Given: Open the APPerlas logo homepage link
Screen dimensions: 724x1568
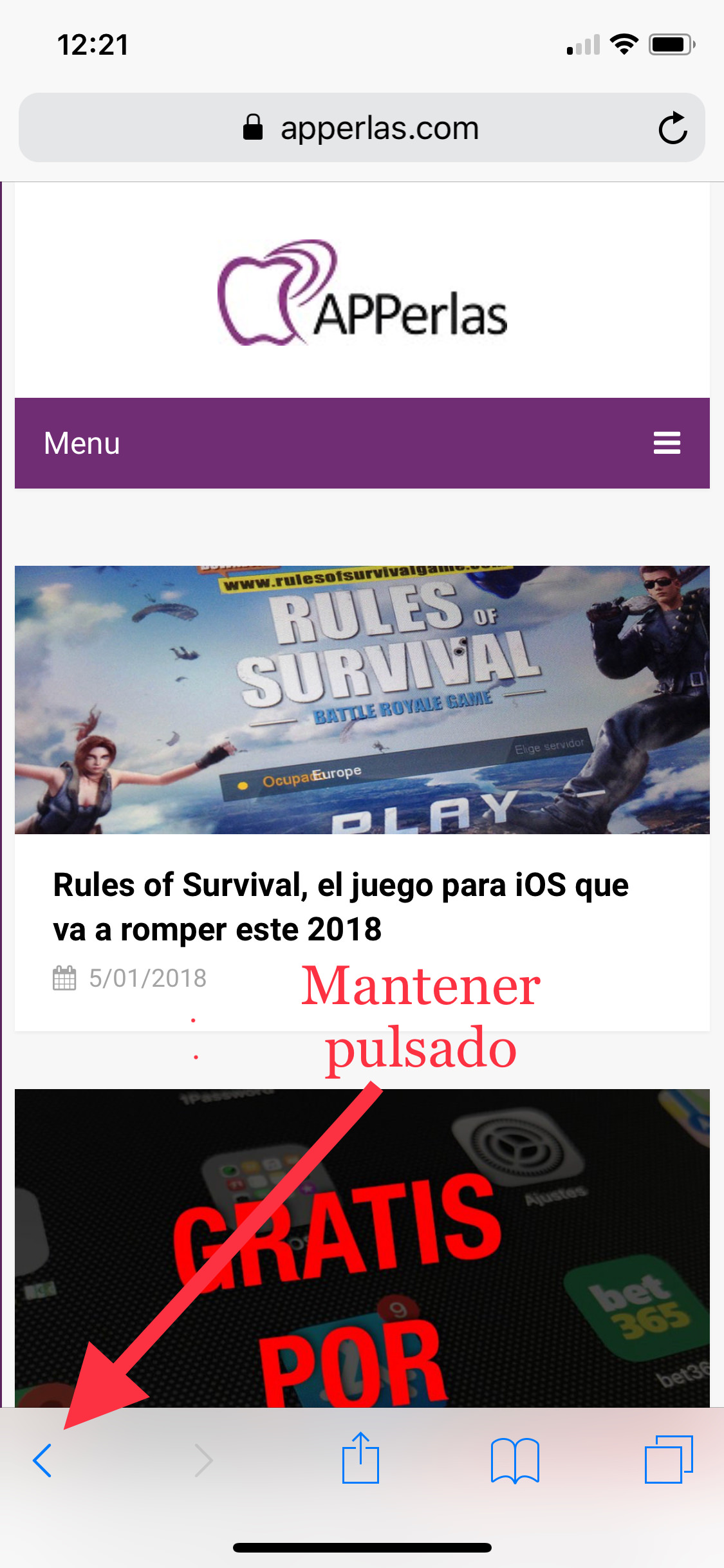Looking at the screenshot, I should pyautogui.click(x=362, y=293).
